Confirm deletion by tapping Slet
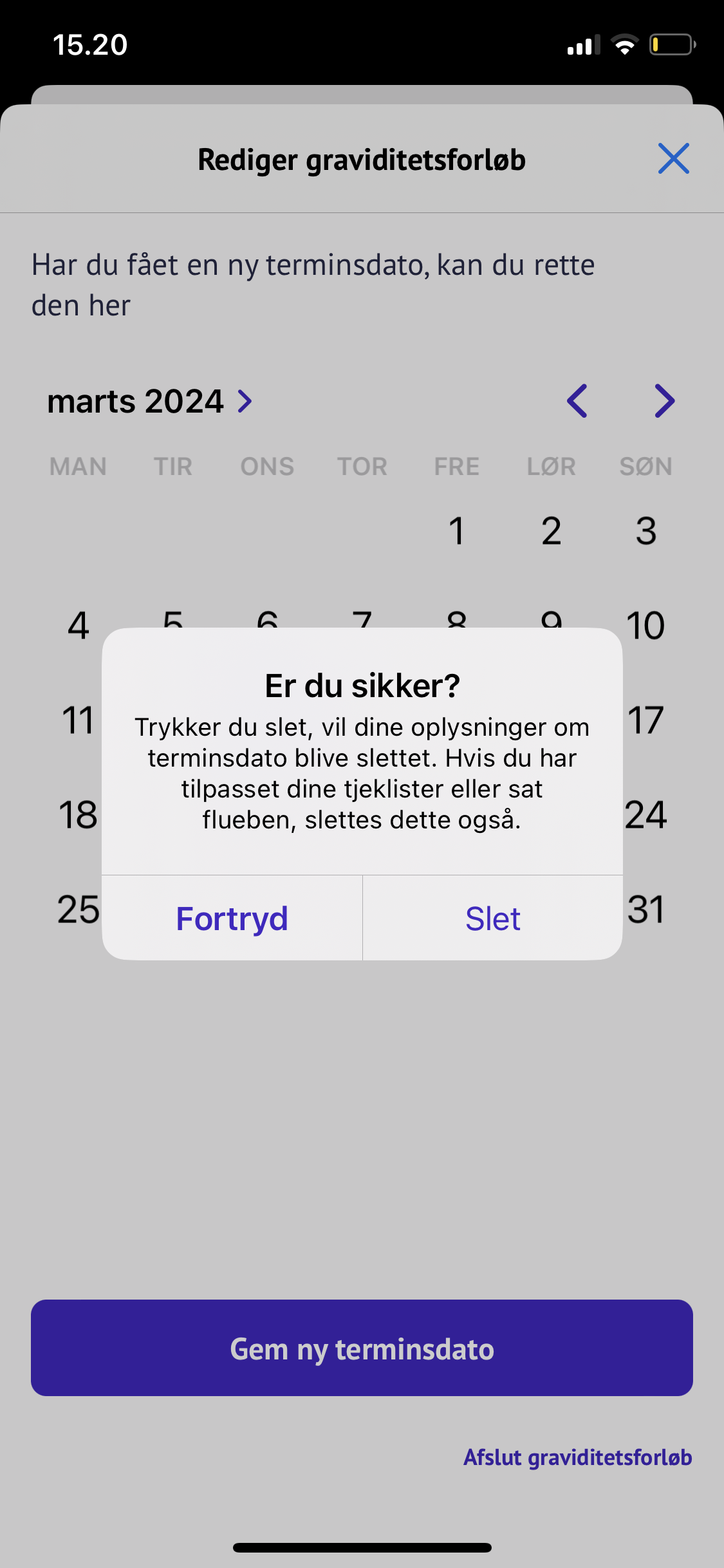Viewport: 724px width, 1568px height. tap(492, 919)
